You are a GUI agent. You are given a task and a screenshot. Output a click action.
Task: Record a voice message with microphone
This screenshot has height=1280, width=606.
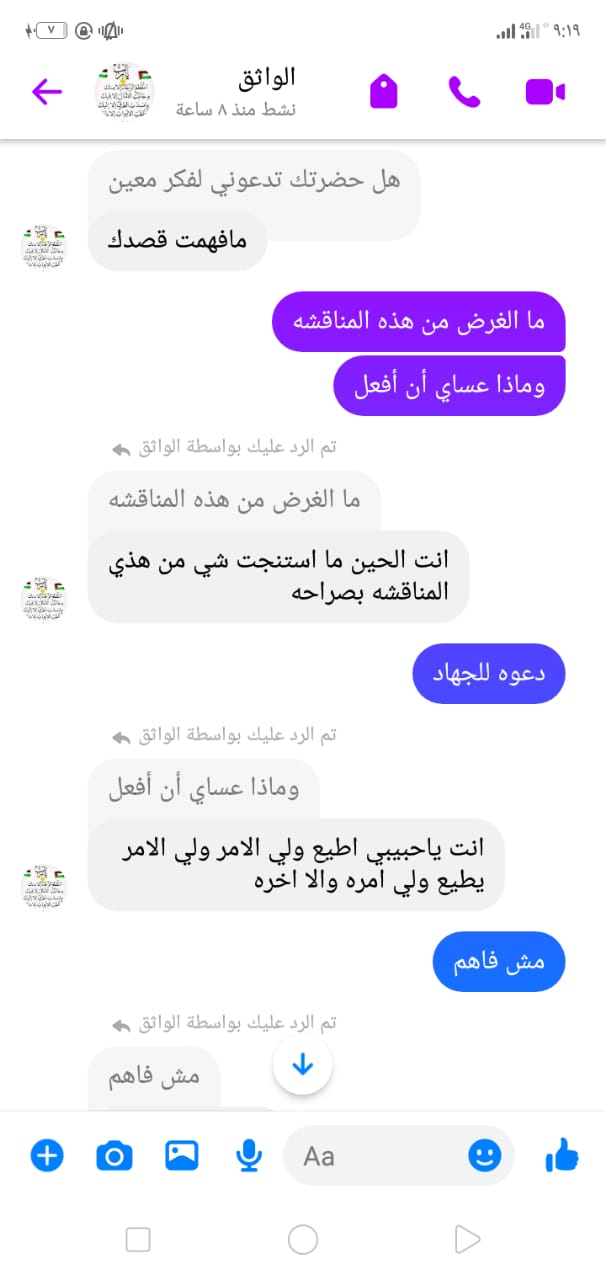coord(248,1157)
